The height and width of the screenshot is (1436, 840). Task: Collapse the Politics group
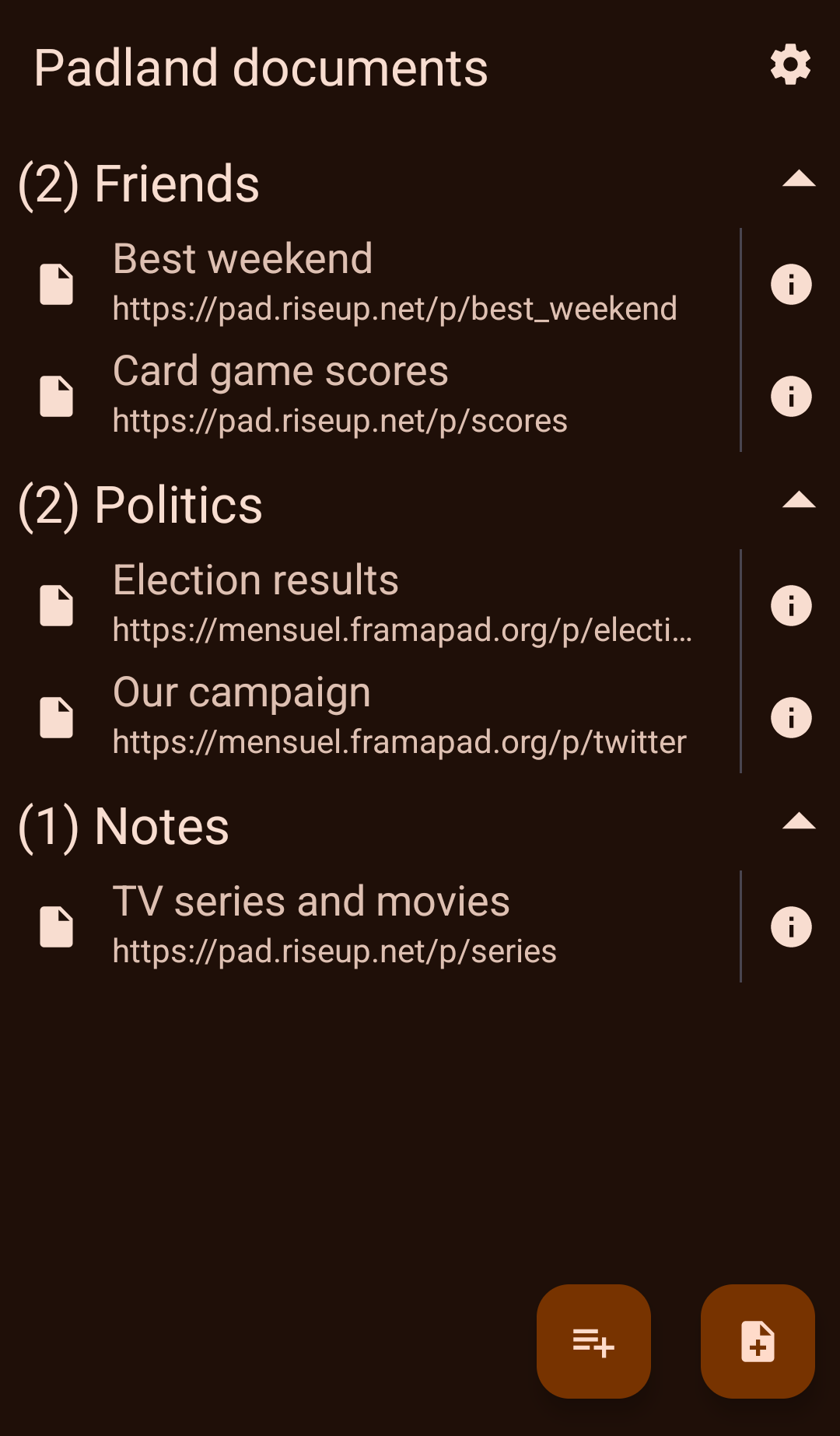tap(798, 501)
